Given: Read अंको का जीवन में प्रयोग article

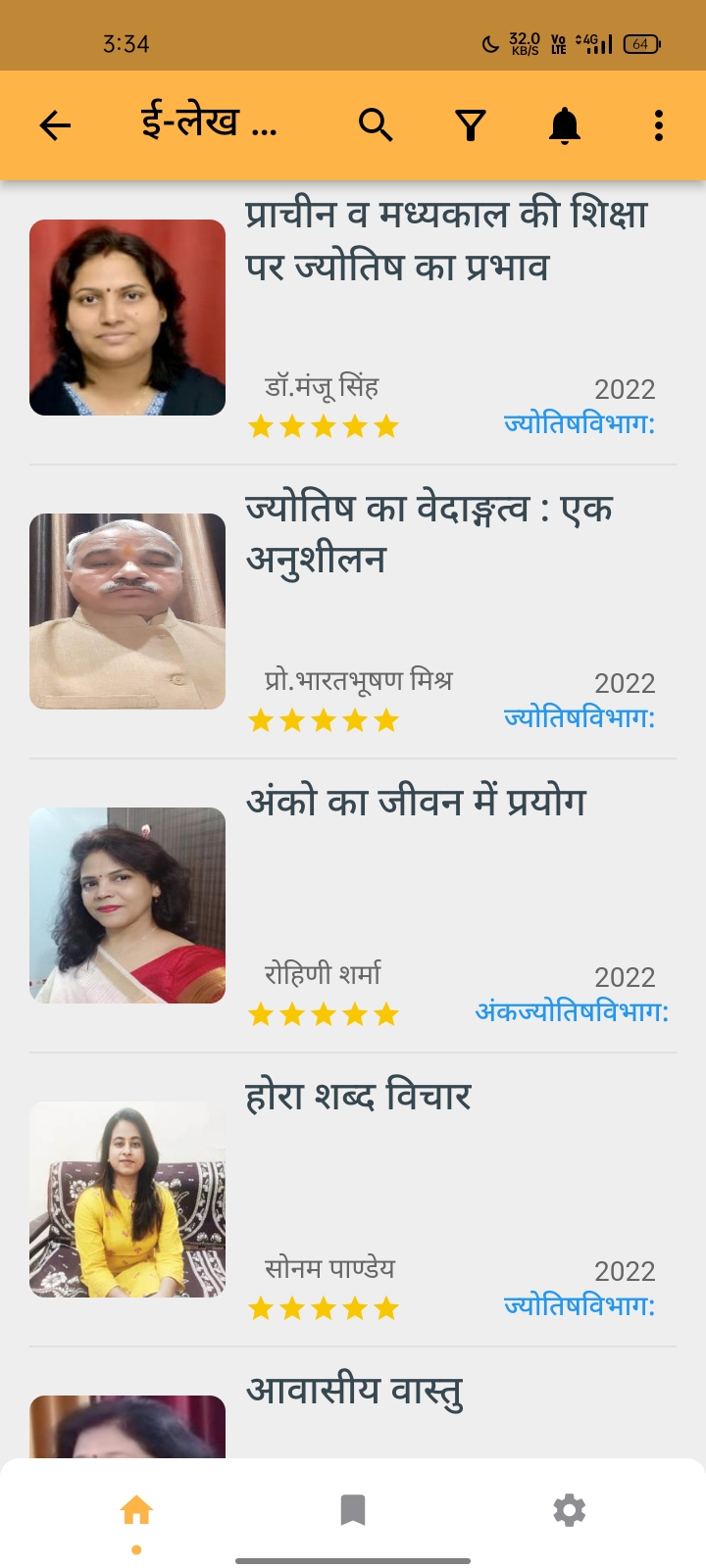Looking at the screenshot, I should click(416, 803).
